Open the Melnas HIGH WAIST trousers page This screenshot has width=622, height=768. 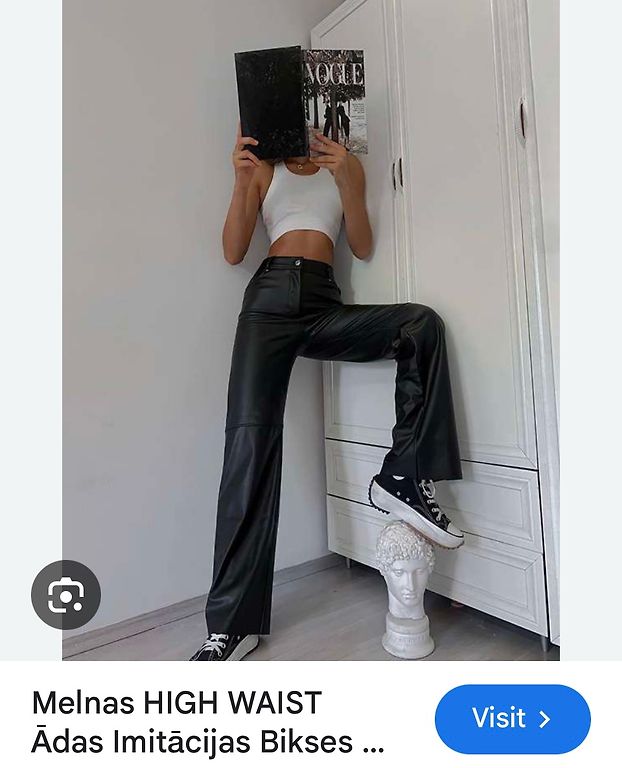207,721
